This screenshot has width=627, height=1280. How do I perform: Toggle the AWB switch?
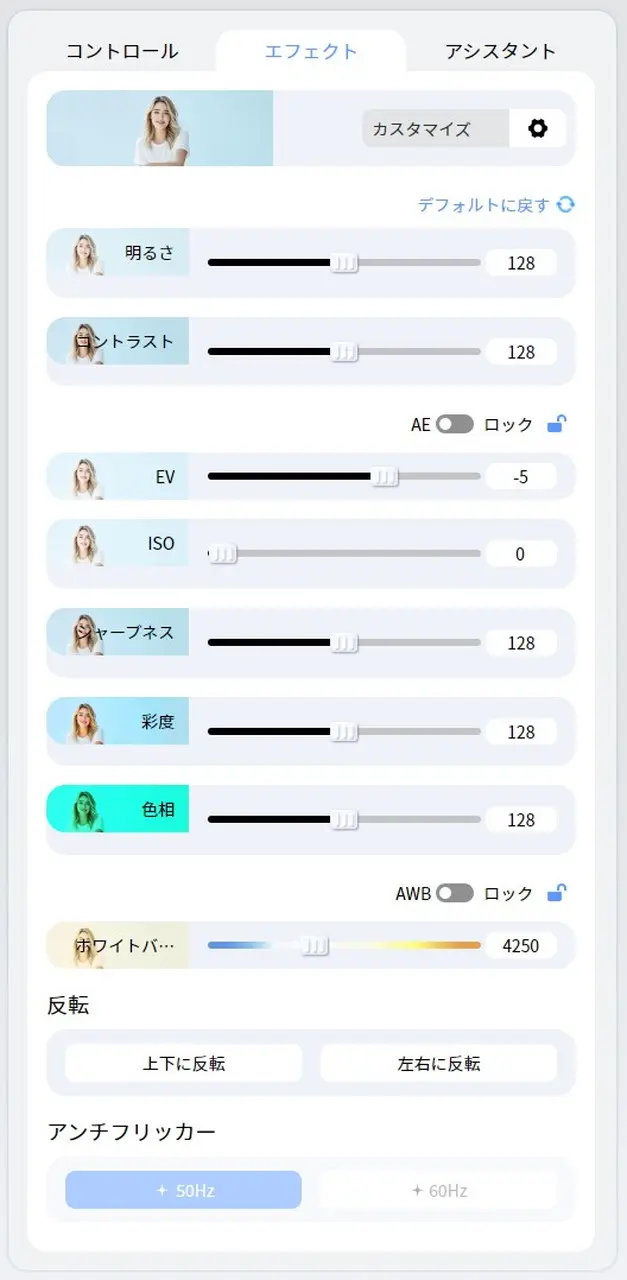(454, 893)
